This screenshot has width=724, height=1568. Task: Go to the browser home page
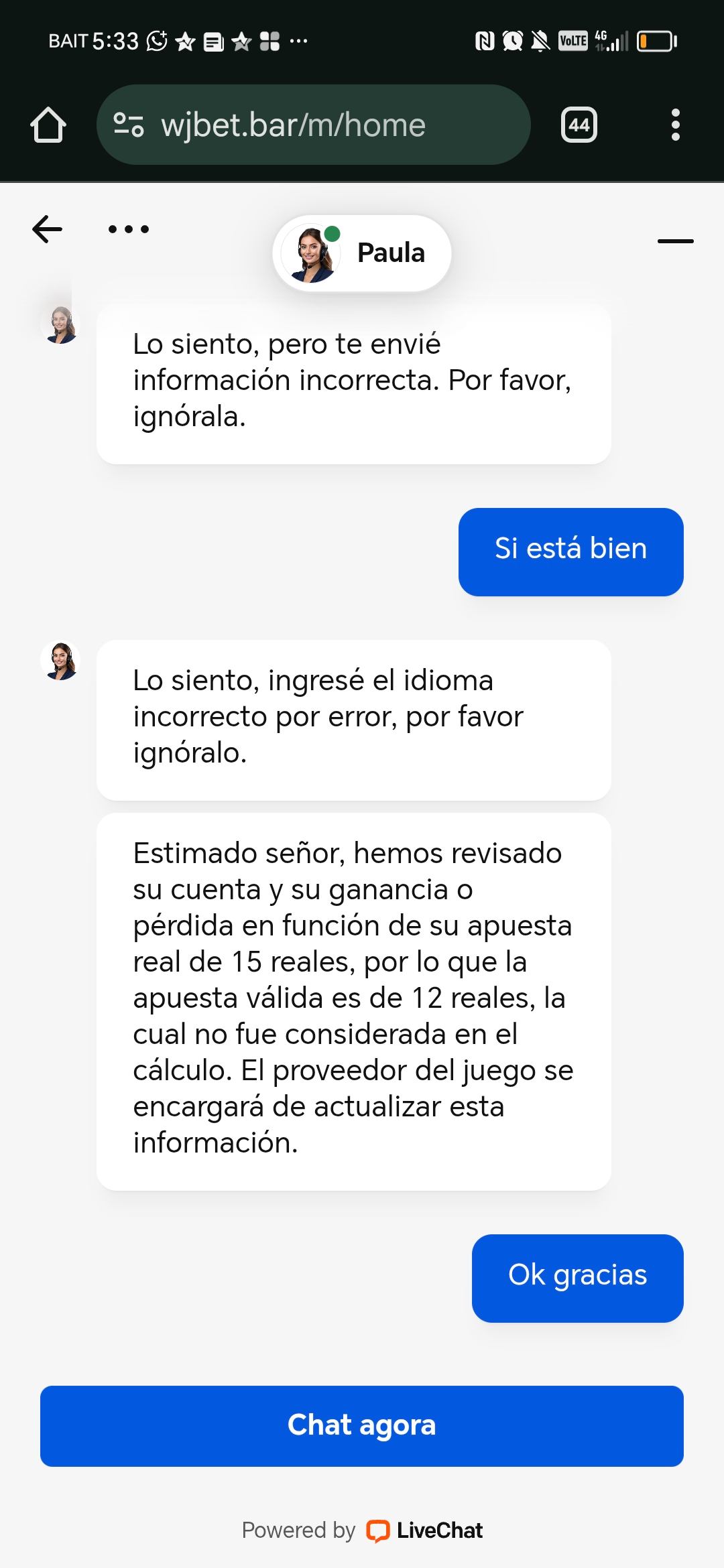pos(48,125)
